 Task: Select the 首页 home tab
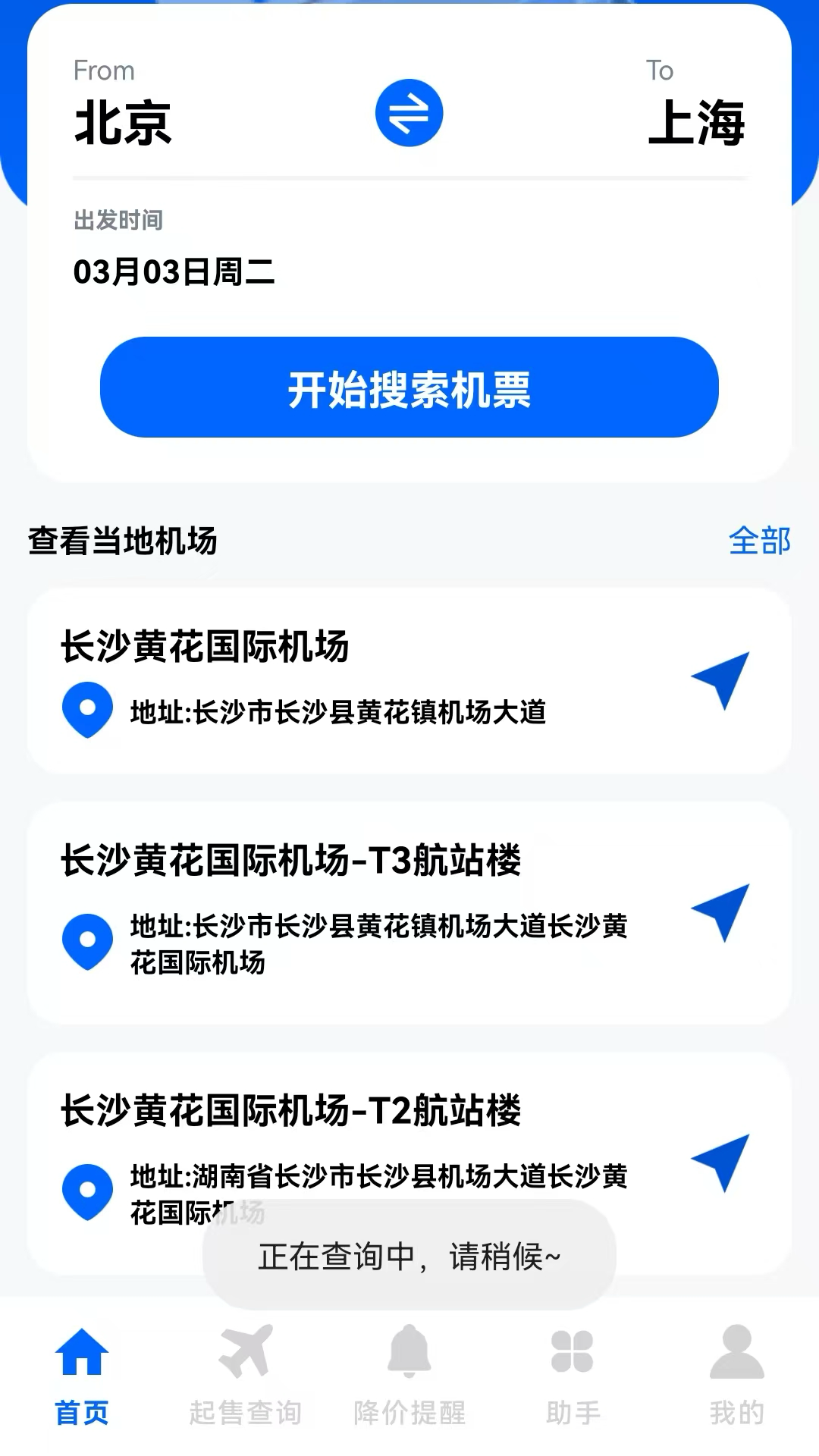(82, 1361)
